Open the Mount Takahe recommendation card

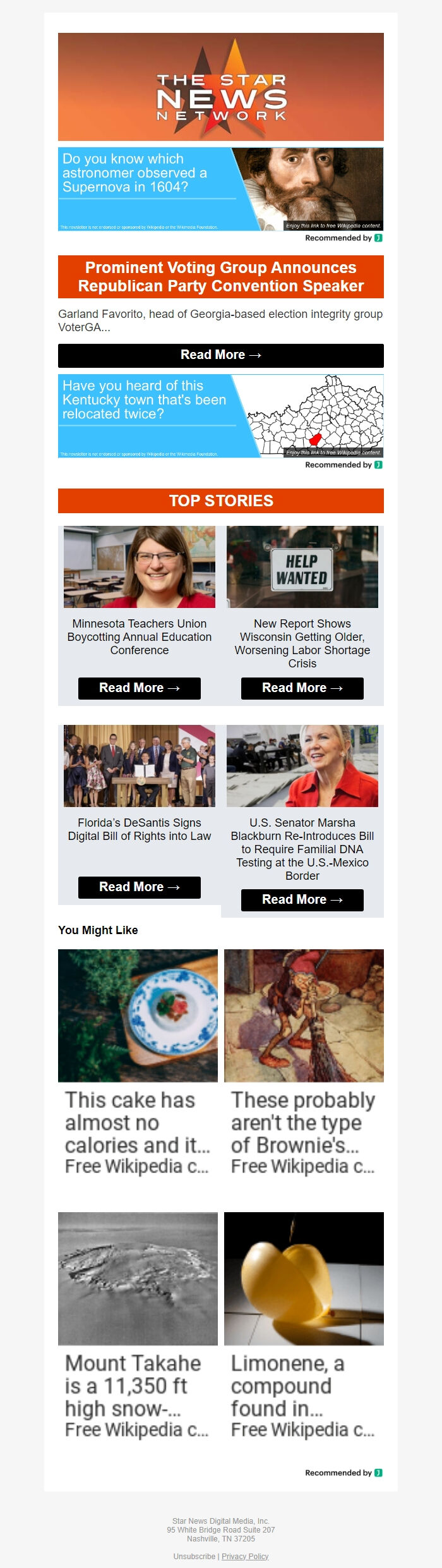tap(138, 1325)
